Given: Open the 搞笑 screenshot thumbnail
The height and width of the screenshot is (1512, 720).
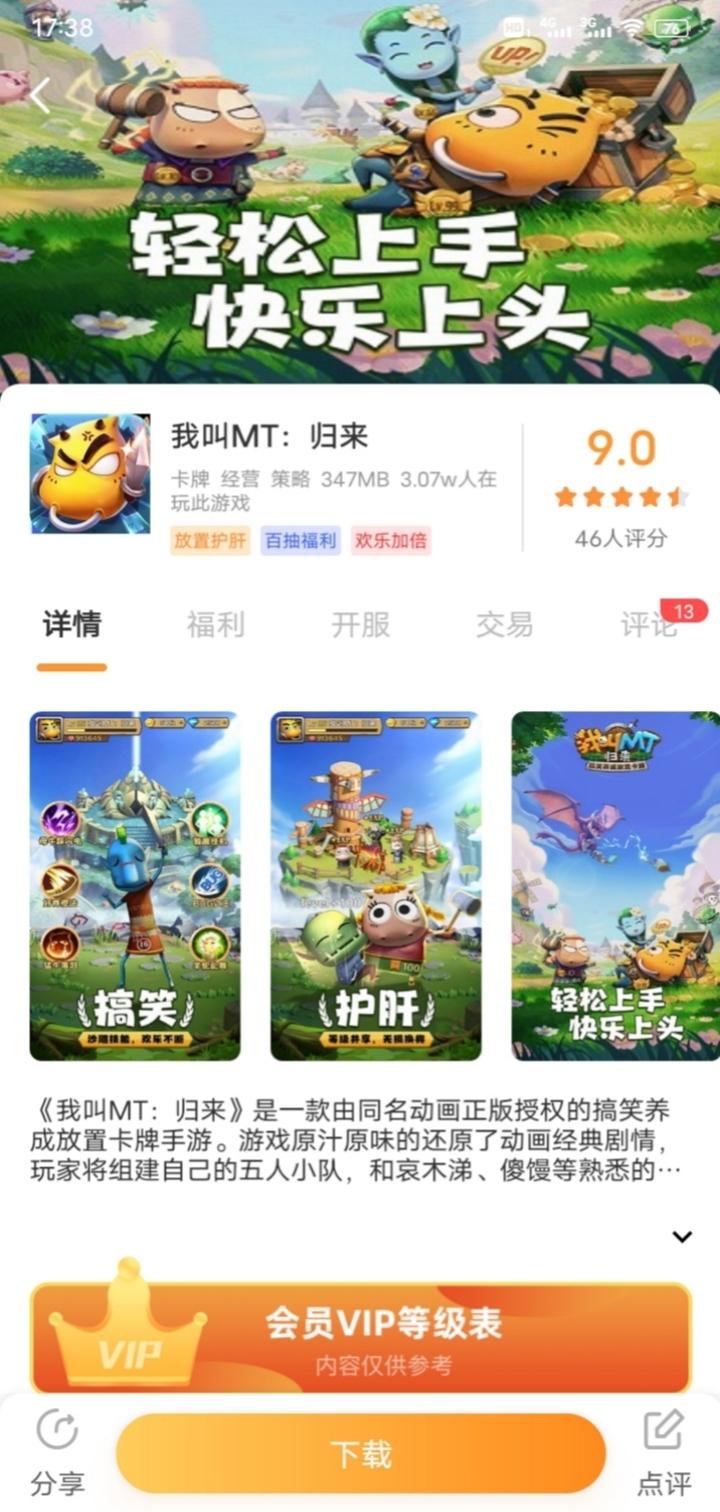Looking at the screenshot, I should coord(134,885).
